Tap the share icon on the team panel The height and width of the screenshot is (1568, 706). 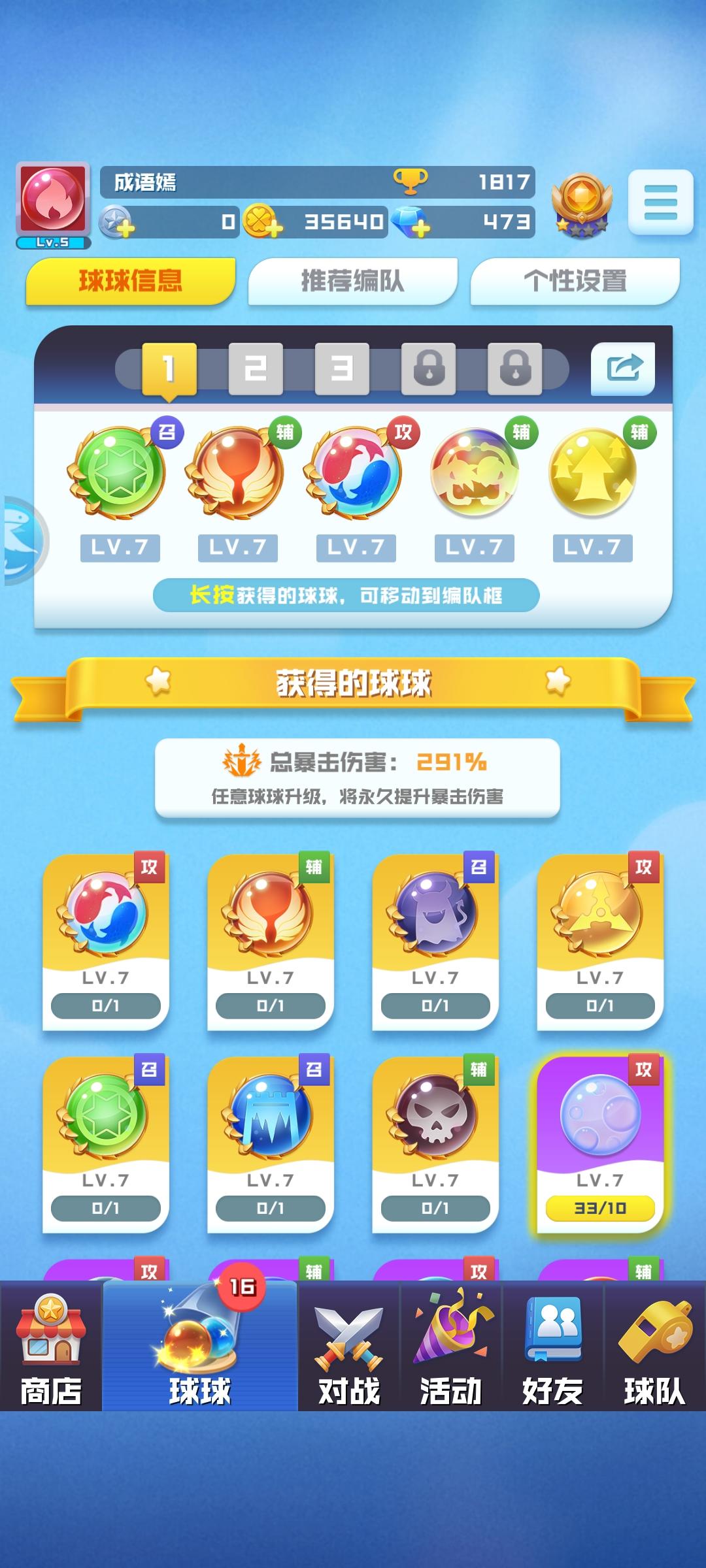624,368
